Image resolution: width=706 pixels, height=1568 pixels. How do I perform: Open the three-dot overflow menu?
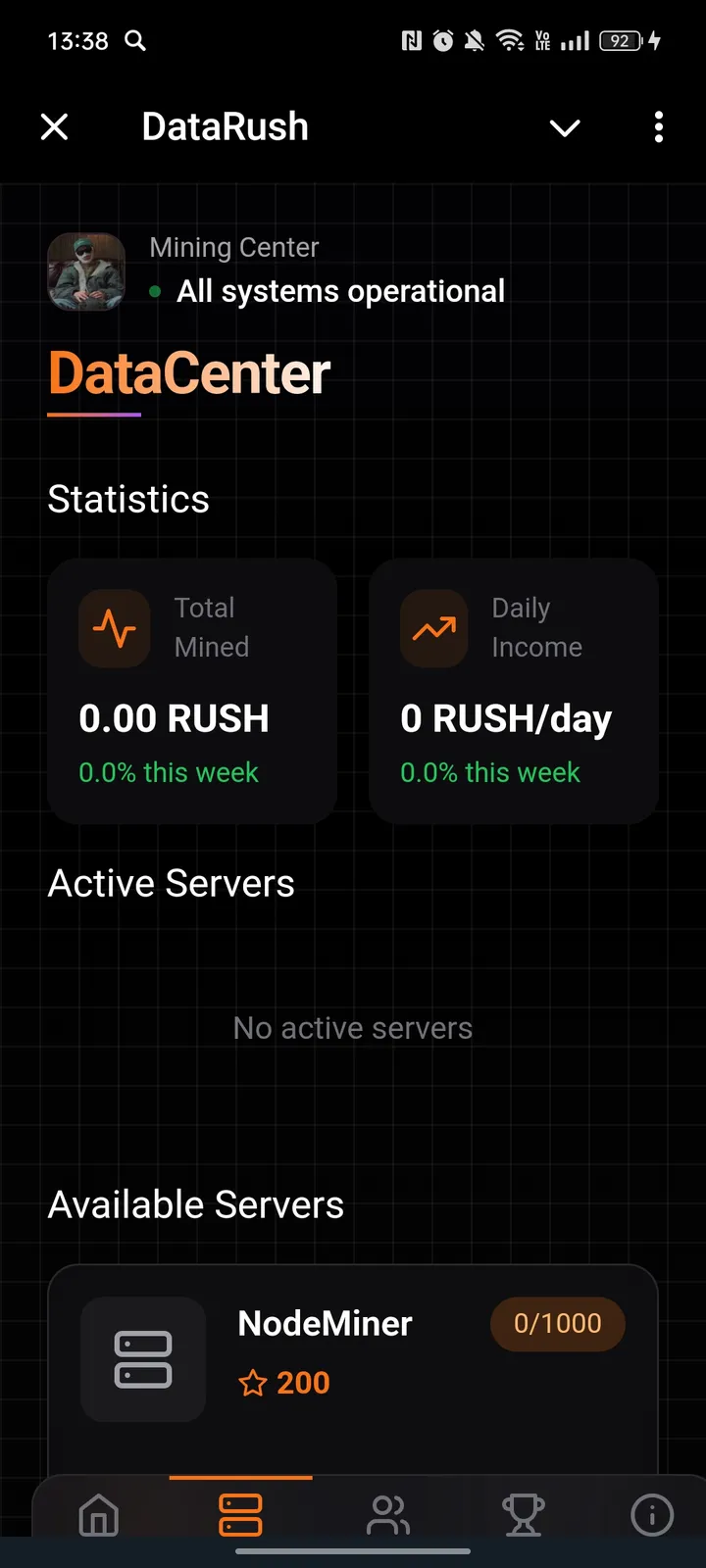pyautogui.click(x=658, y=127)
